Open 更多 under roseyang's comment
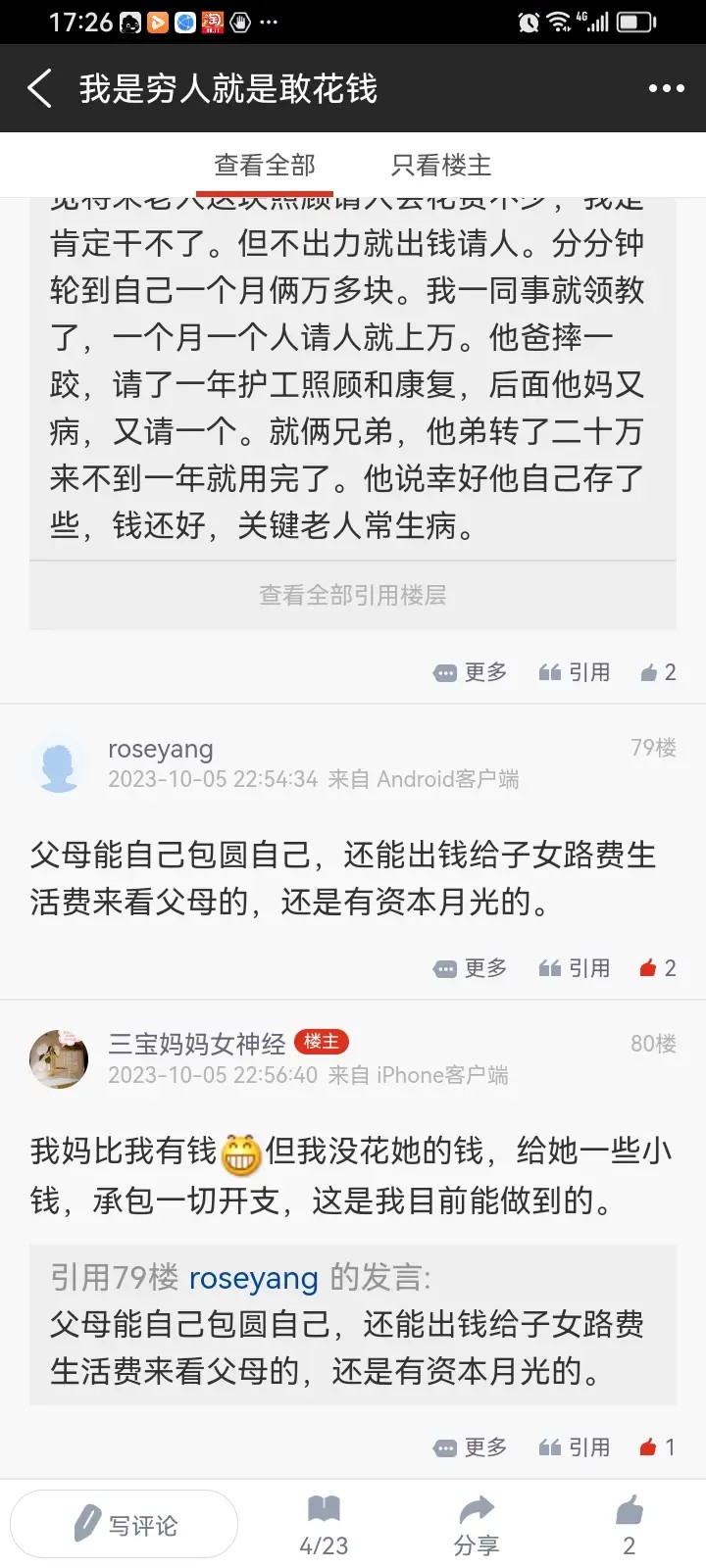 click(471, 968)
